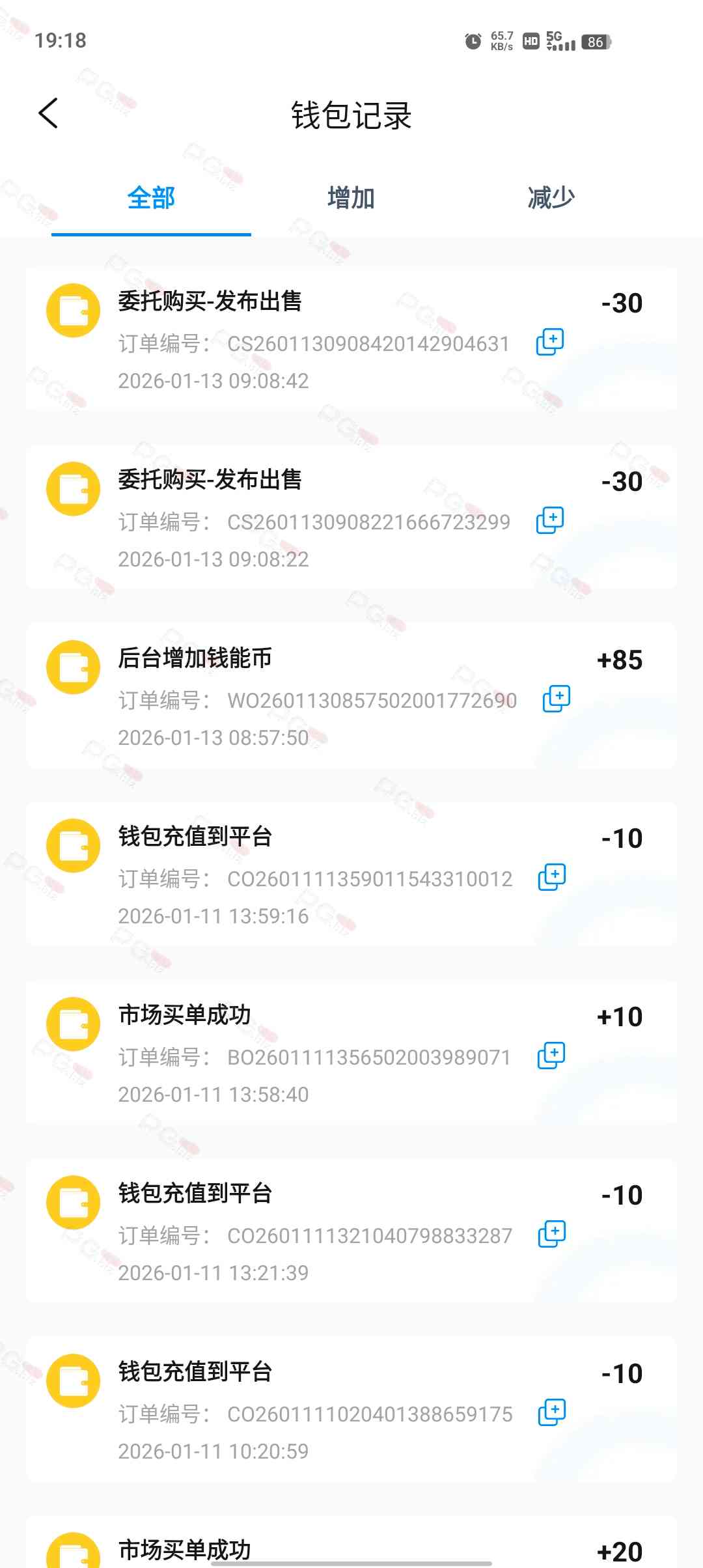The image size is (703, 1568).
Task: Copy order number CO2601111321040798833287
Action: point(552,1234)
